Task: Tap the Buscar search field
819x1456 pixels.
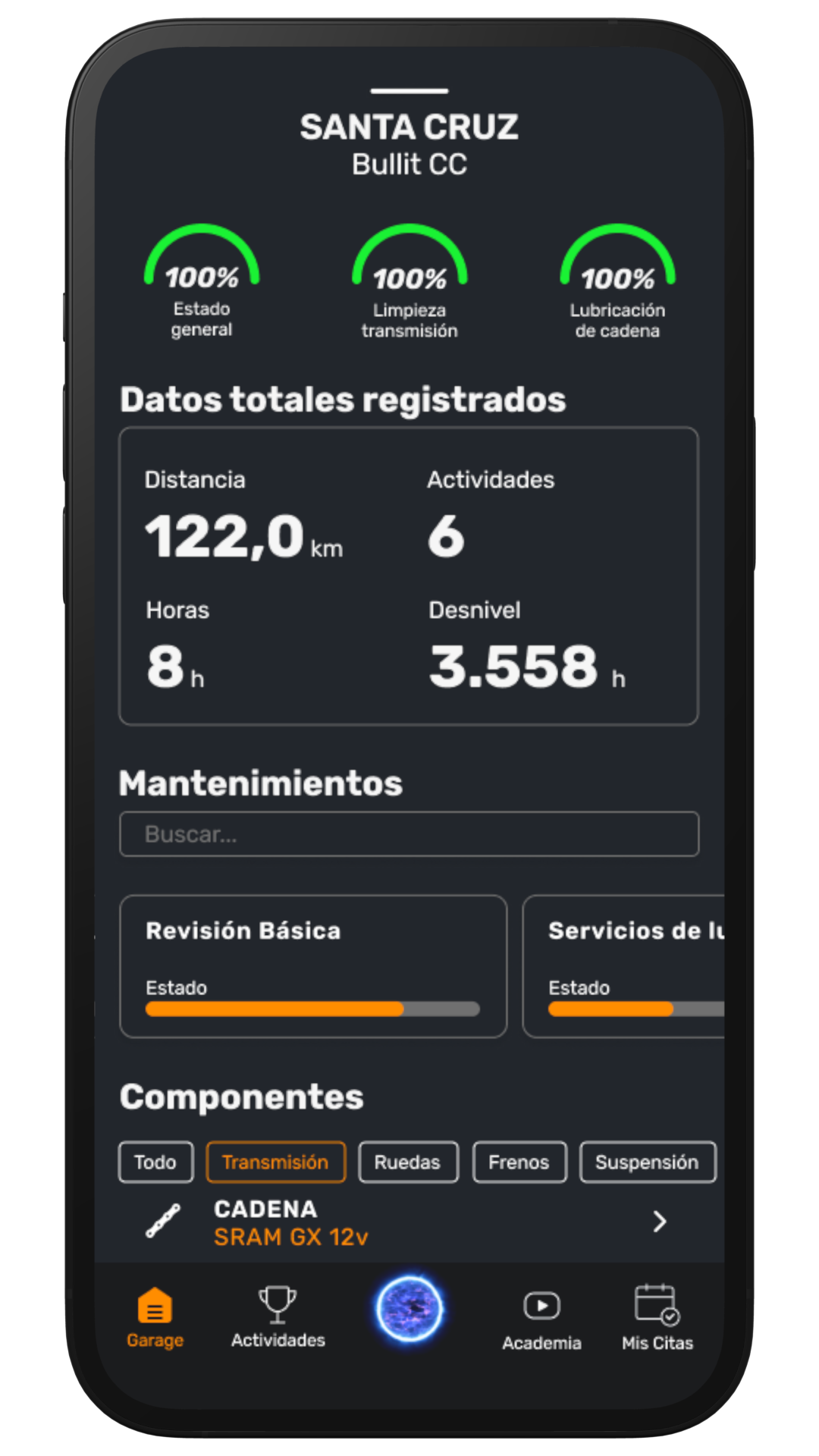Action: 409,834
